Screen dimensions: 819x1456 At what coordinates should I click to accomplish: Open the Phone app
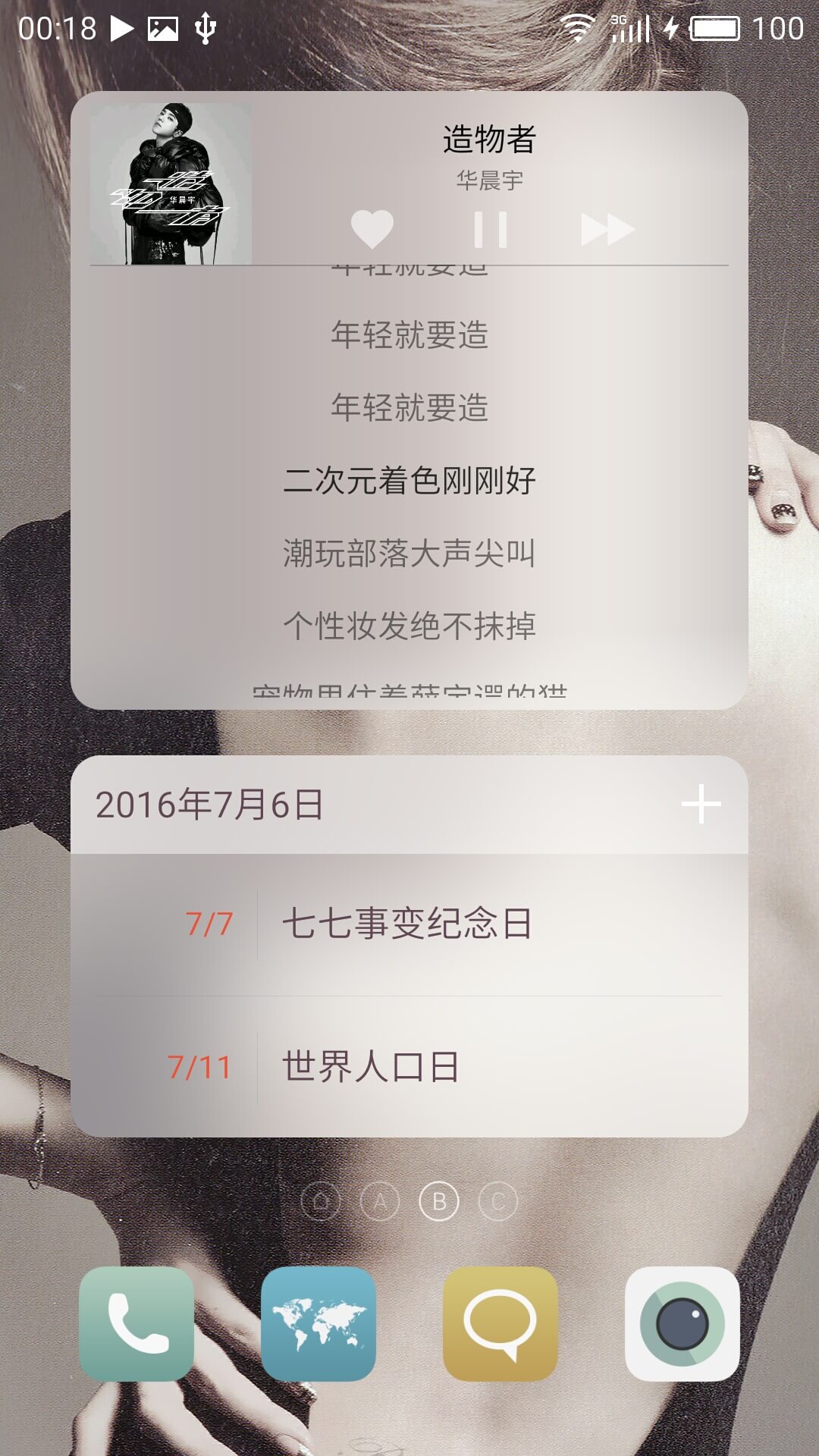pyautogui.click(x=136, y=1323)
